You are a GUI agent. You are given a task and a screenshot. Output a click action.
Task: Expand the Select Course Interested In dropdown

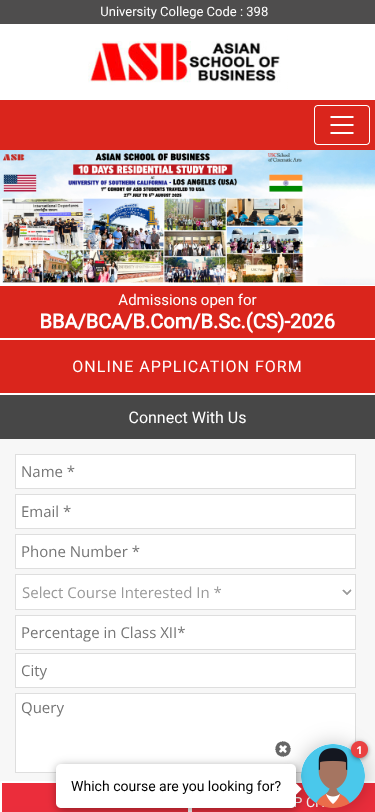185,592
